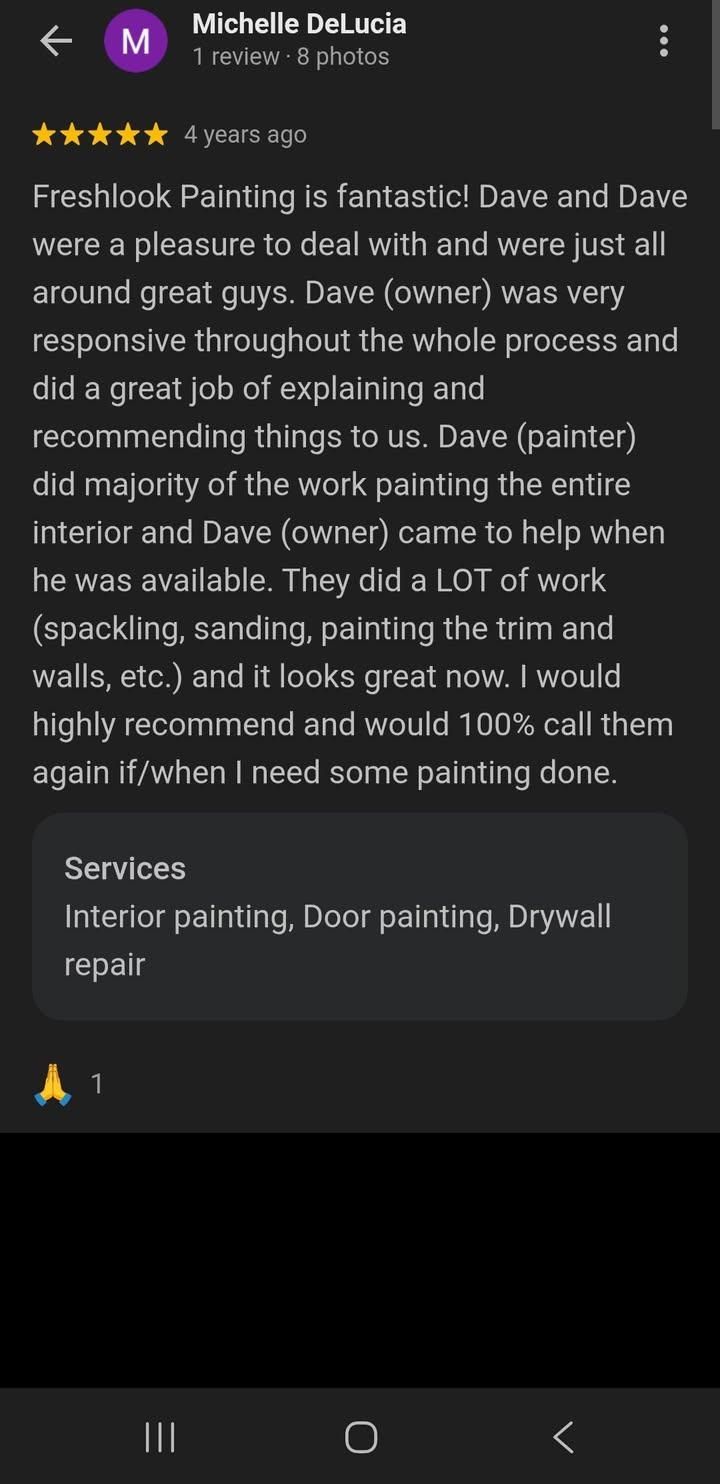Tap the system back button
This screenshot has width=720, height=1484.
point(562,1437)
